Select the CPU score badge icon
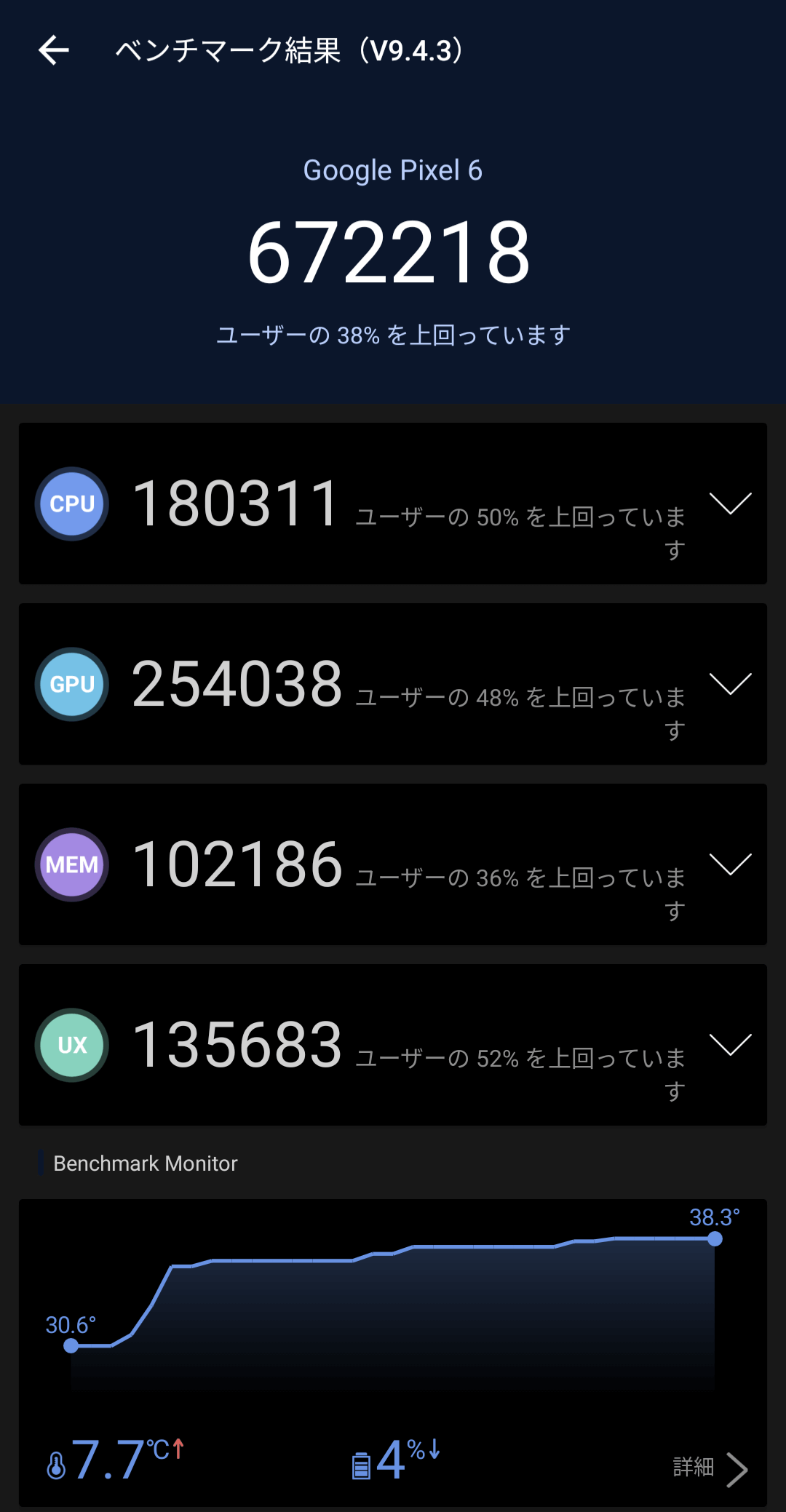 pos(71,504)
